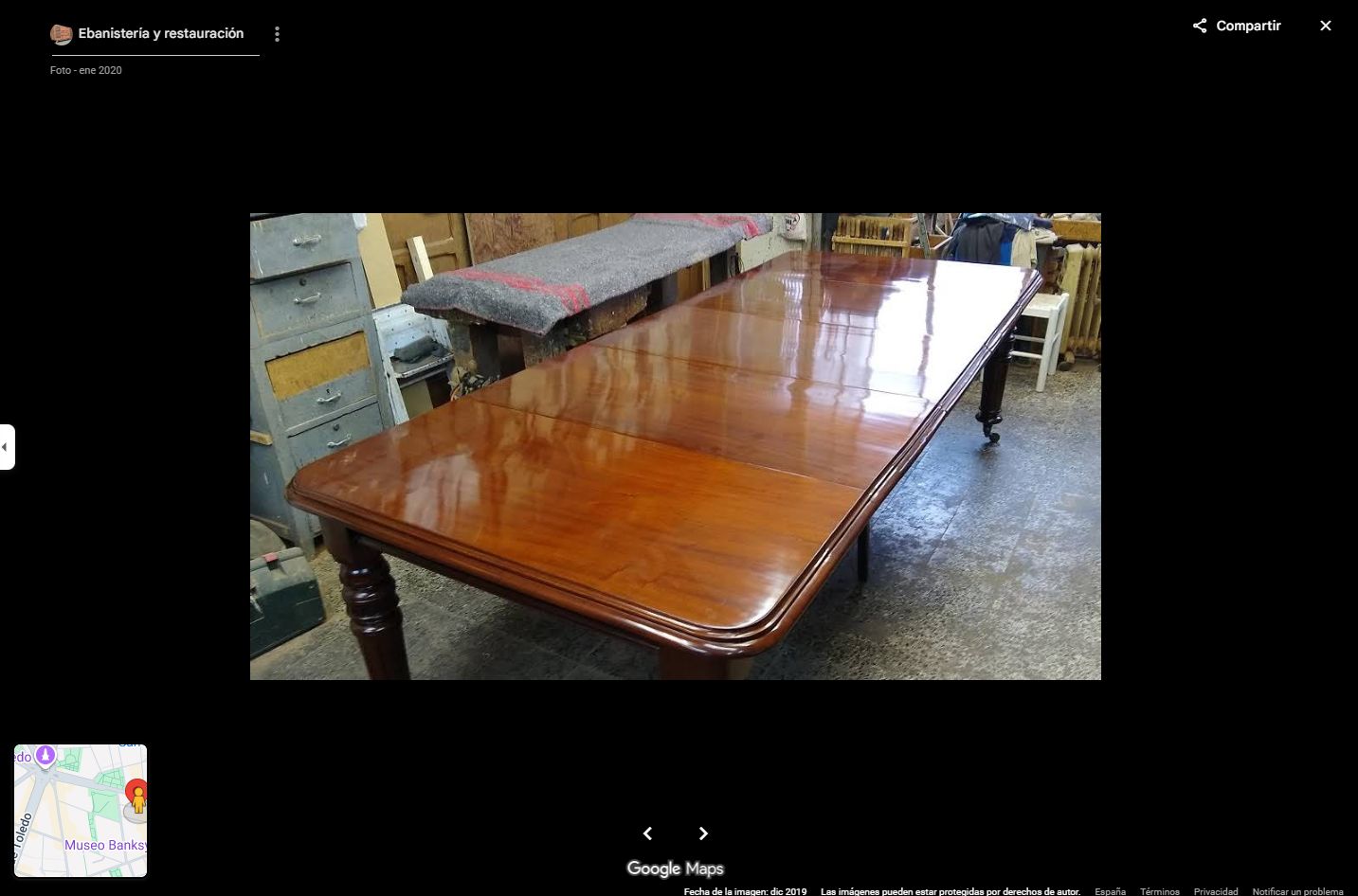The height and width of the screenshot is (896, 1358).
Task: Share this photo with Compartir
Action: (1237, 26)
